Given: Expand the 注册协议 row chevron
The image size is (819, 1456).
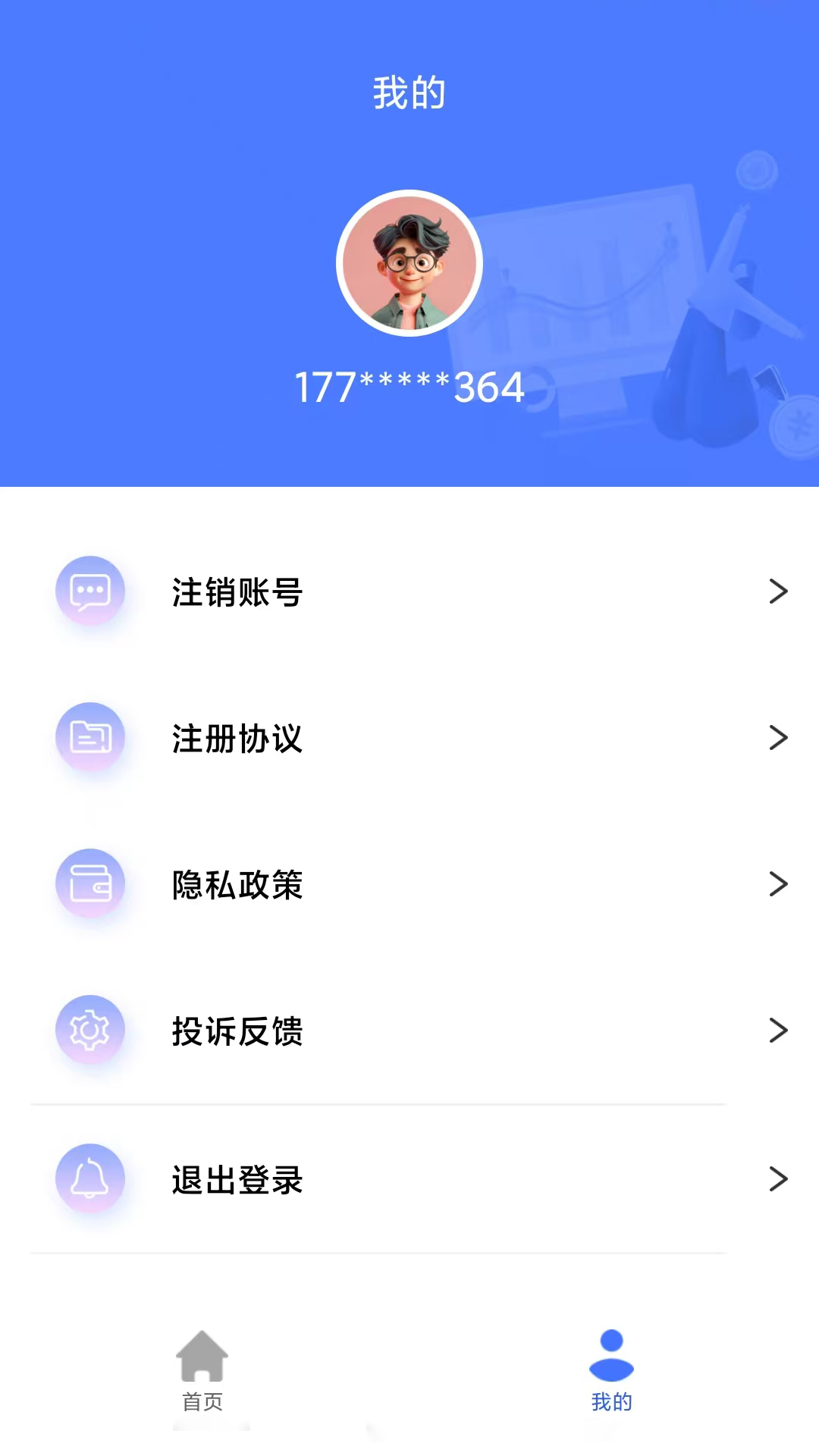Looking at the screenshot, I should pos(780,738).
